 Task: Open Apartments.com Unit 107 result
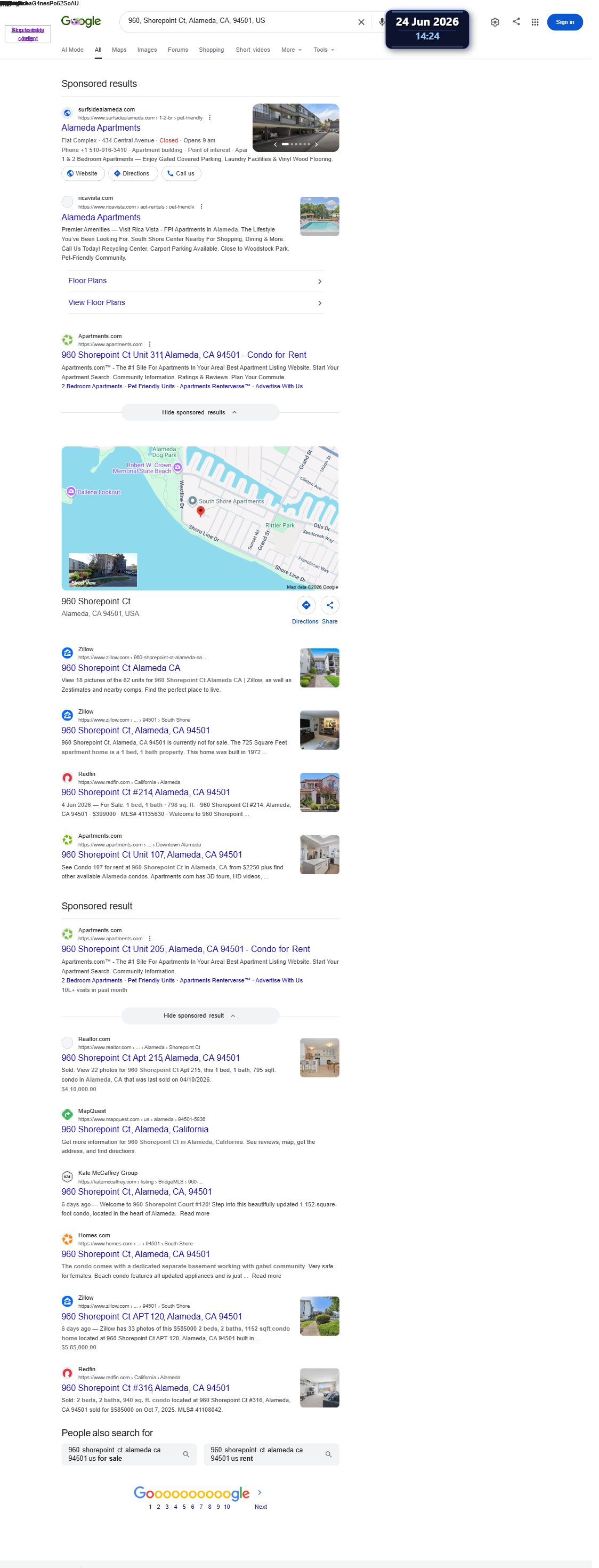coord(151,854)
